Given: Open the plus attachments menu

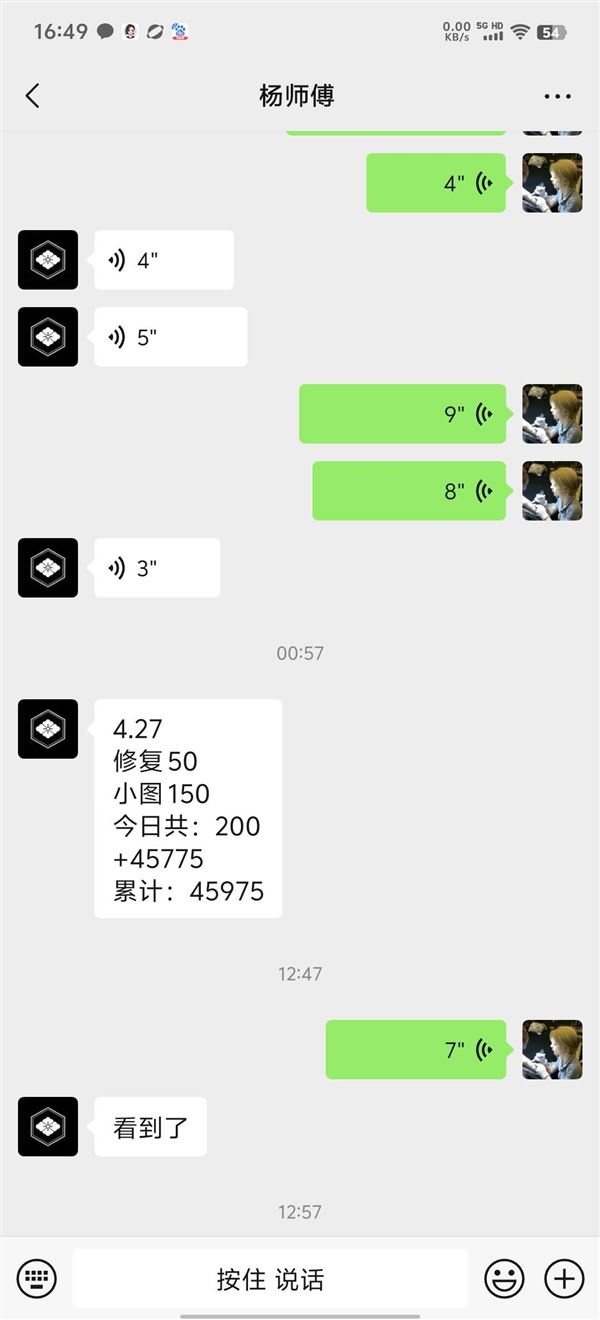Looking at the screenshot, I should [564, 1278].
